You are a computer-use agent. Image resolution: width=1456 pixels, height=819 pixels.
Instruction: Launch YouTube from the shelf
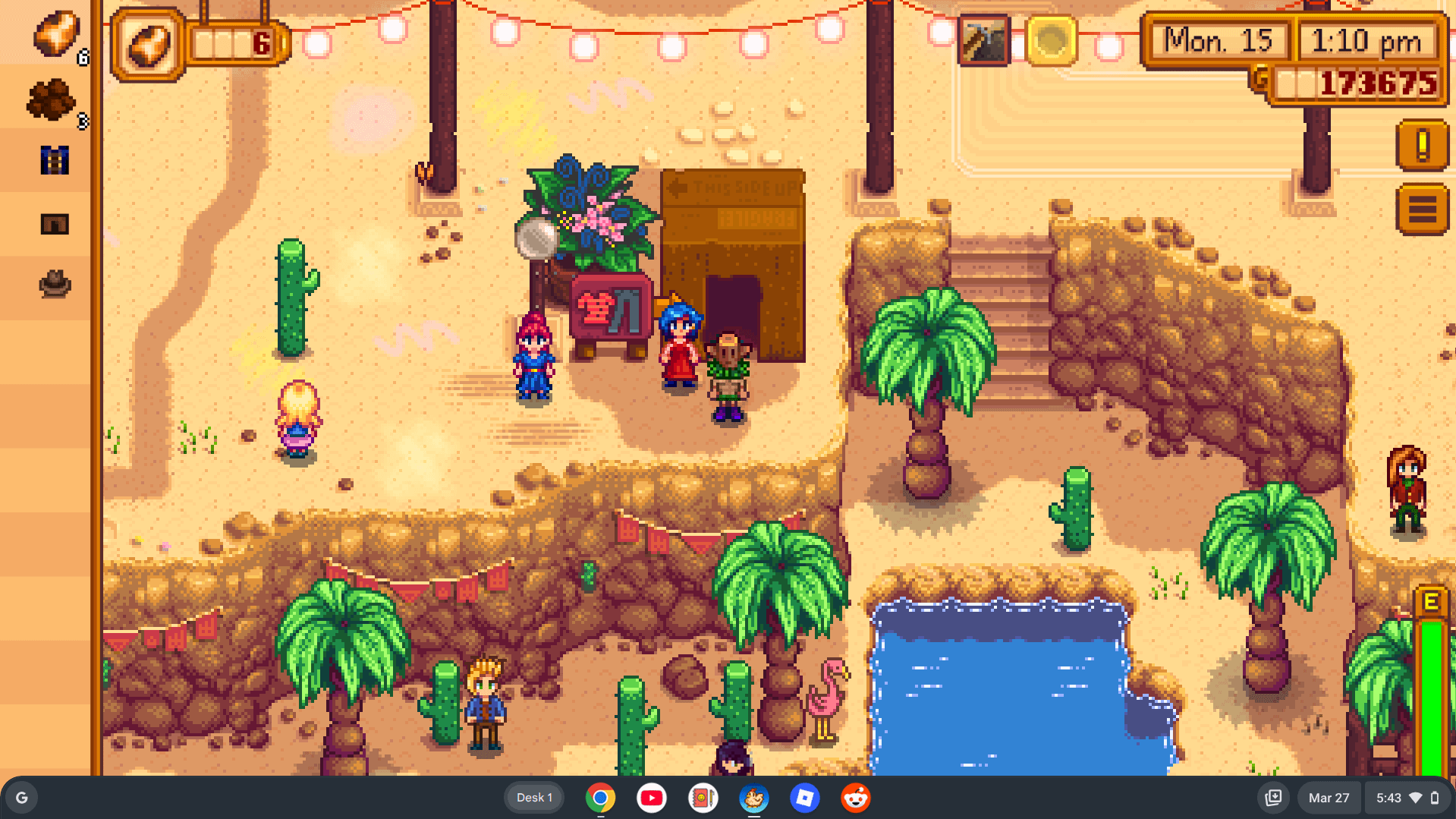651,798
